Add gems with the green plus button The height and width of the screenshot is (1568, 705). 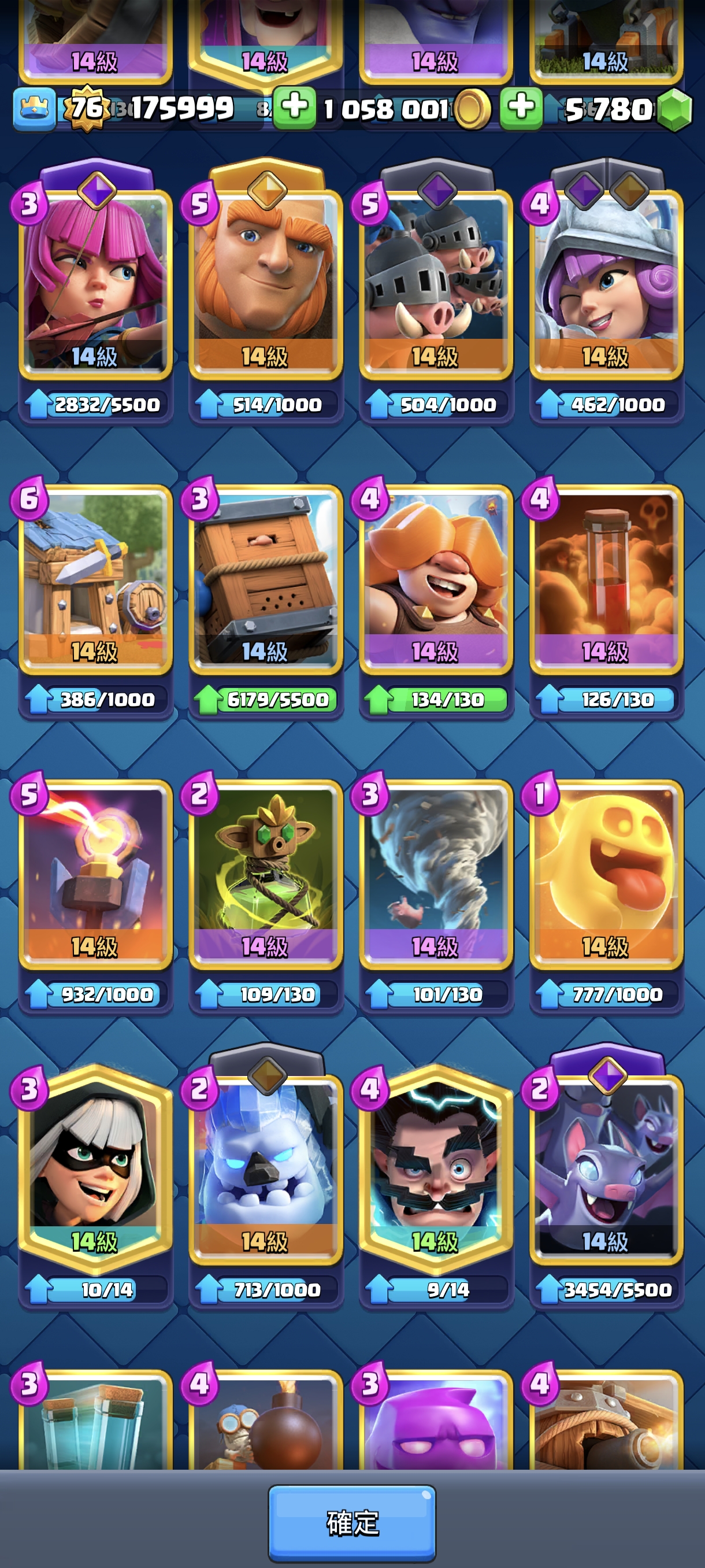click(x=521, y=108)
